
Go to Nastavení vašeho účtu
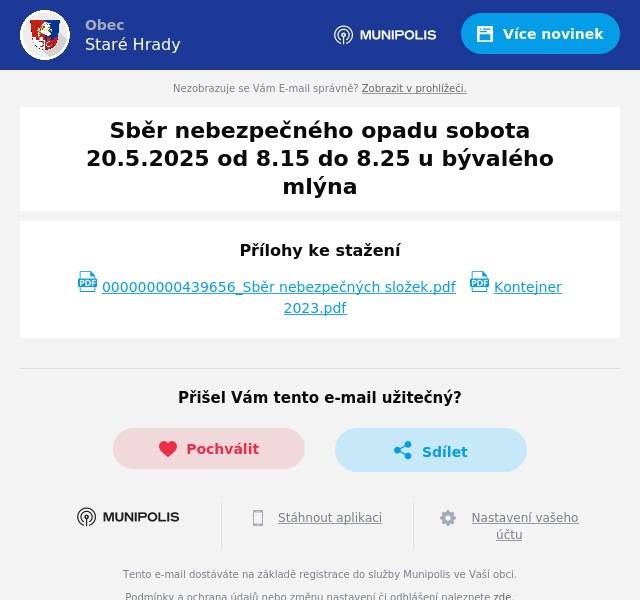(x=524, y=518)
